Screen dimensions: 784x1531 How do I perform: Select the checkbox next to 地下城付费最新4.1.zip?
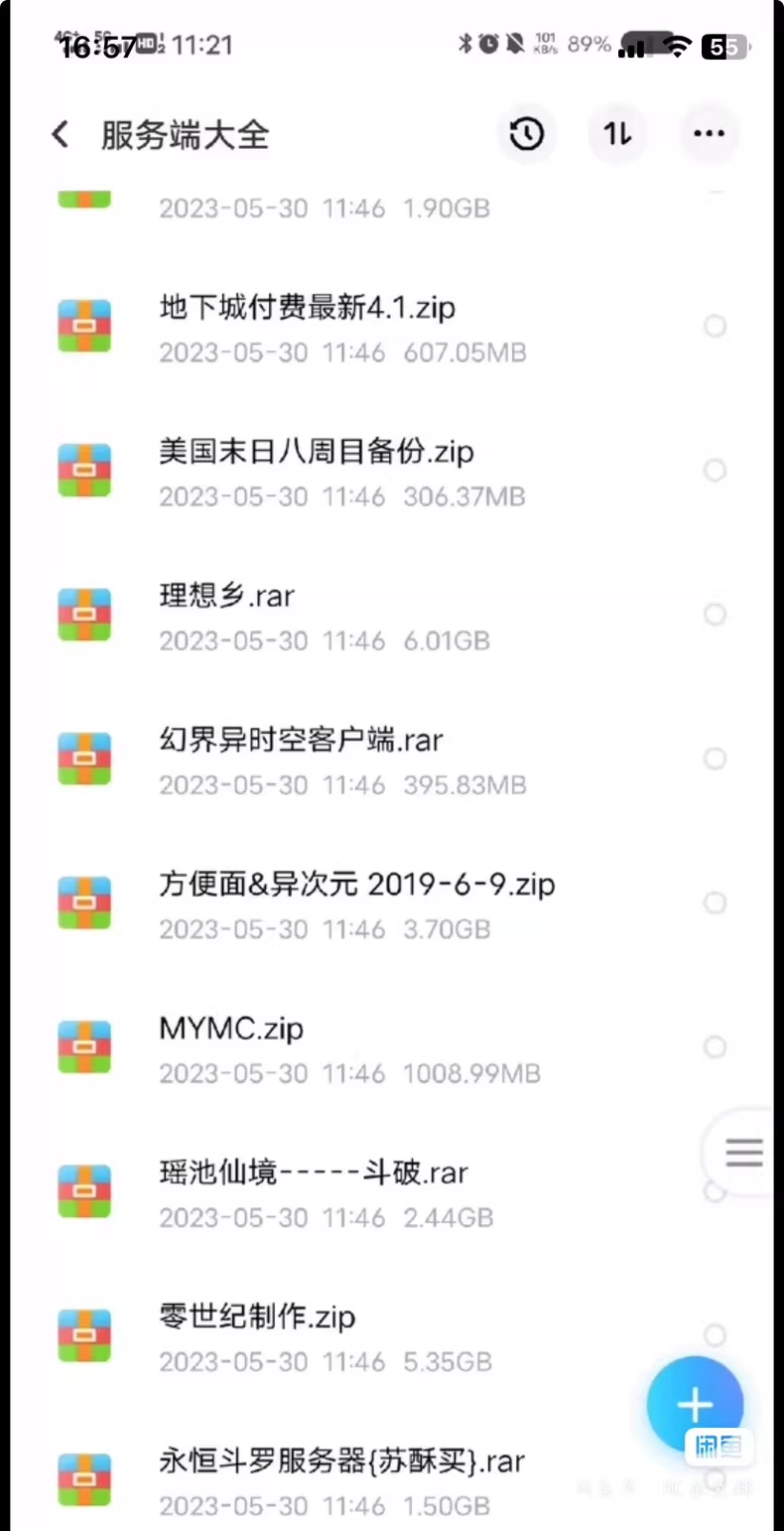[x=716, y=326]
